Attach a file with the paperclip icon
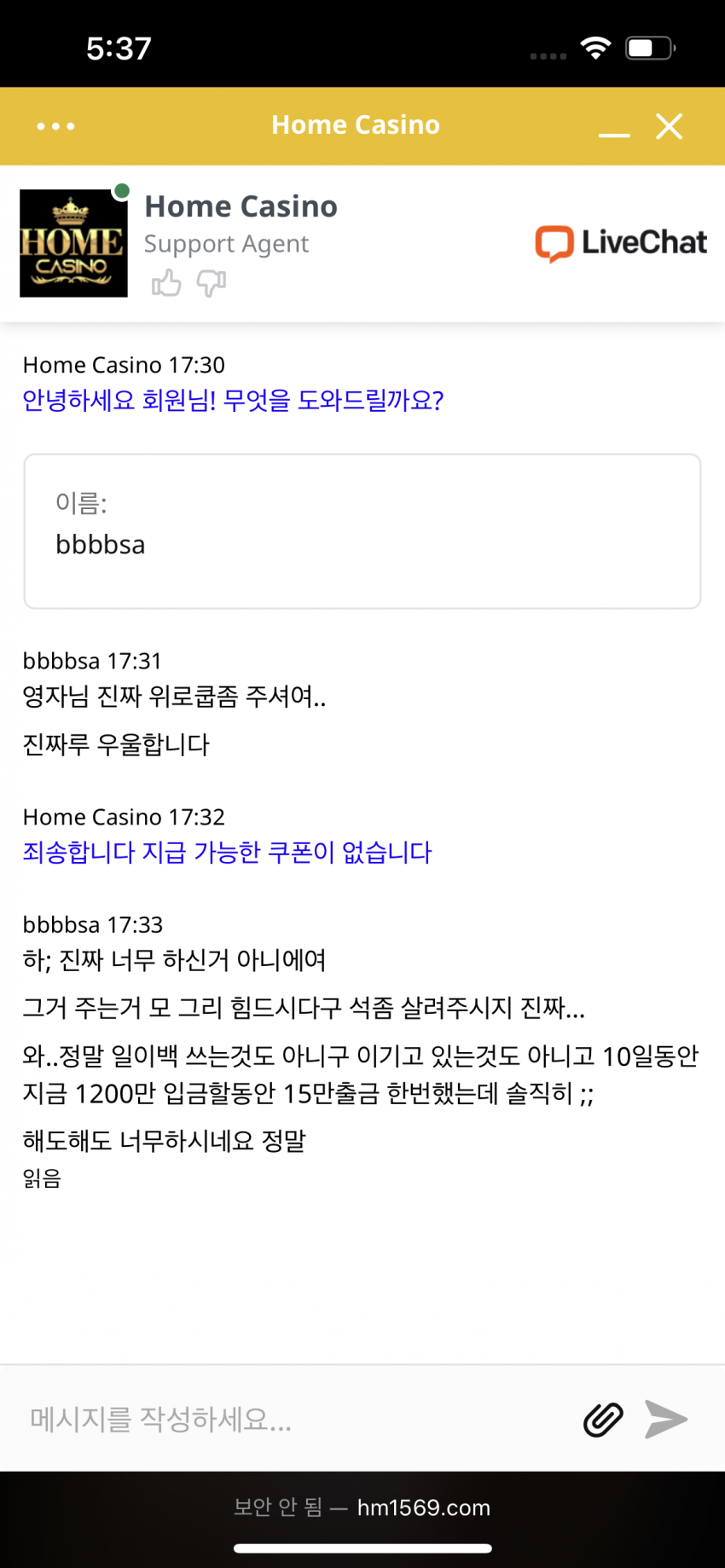Screen dimensions: 725x1568 [x=603, y=1420]
